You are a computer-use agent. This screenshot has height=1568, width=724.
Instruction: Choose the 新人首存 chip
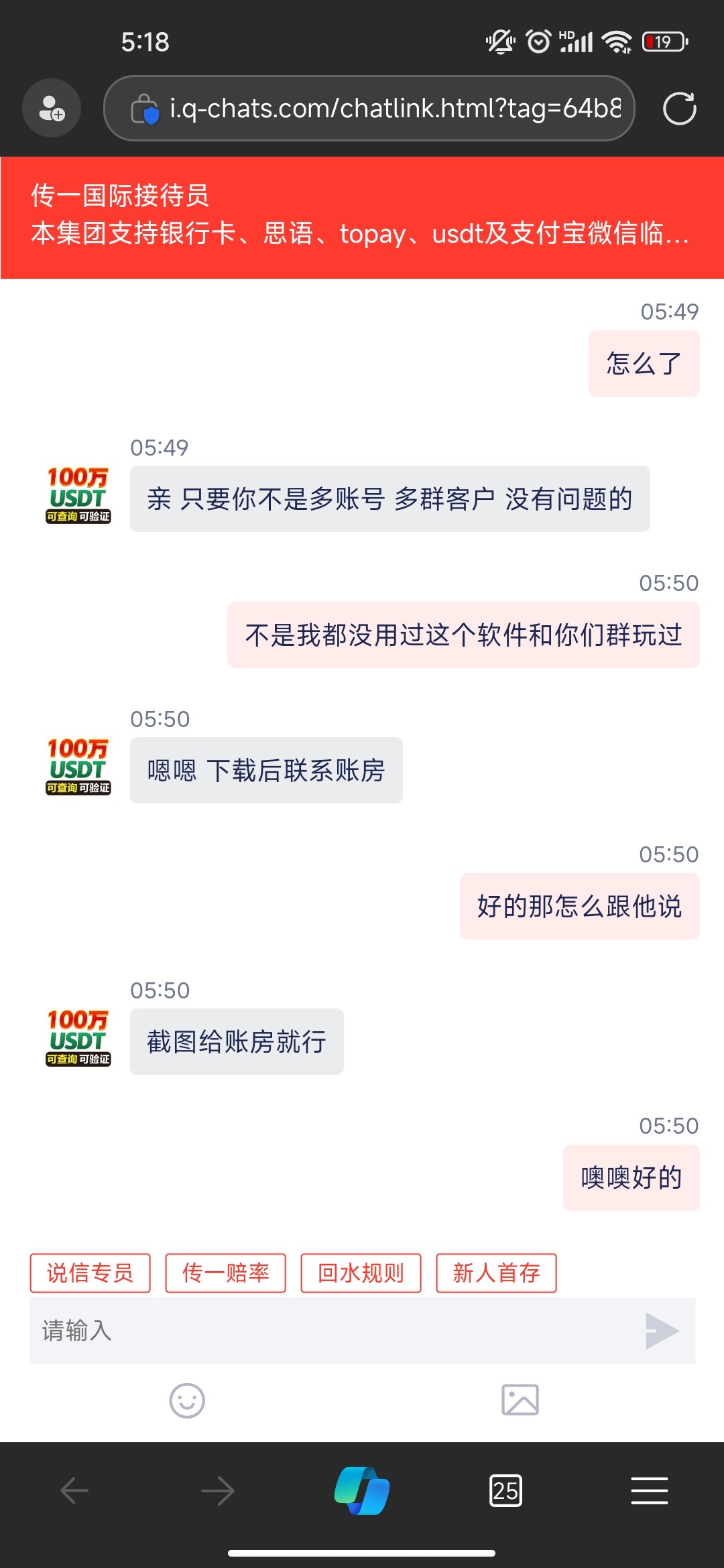point(496,1272)
